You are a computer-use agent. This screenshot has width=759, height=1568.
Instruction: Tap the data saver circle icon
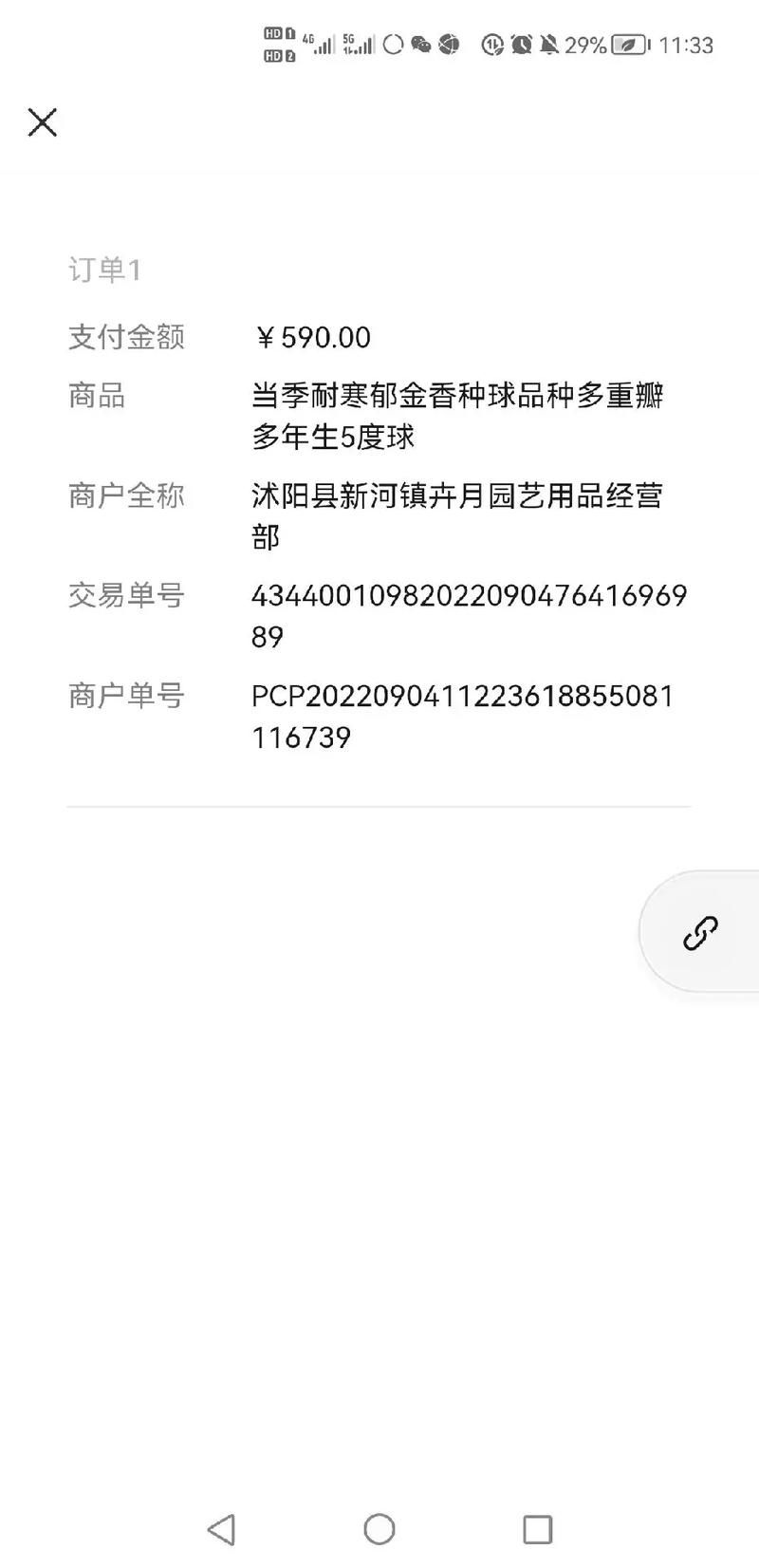coord(491,44)
